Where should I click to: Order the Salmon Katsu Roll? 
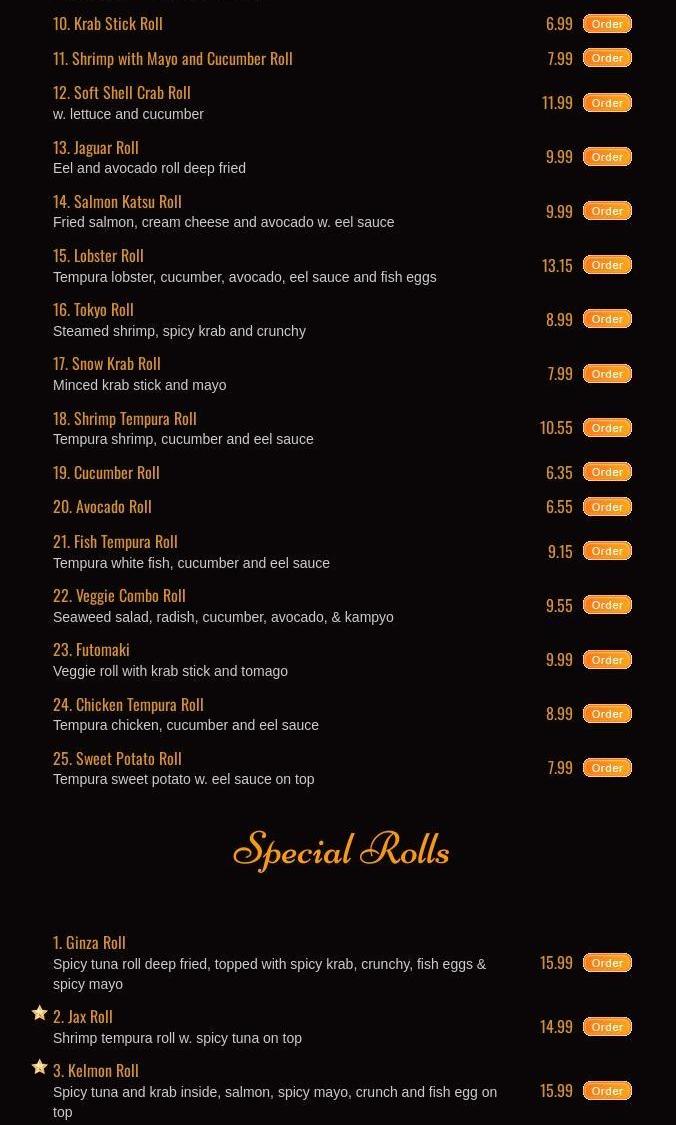[x=607, y=211]
